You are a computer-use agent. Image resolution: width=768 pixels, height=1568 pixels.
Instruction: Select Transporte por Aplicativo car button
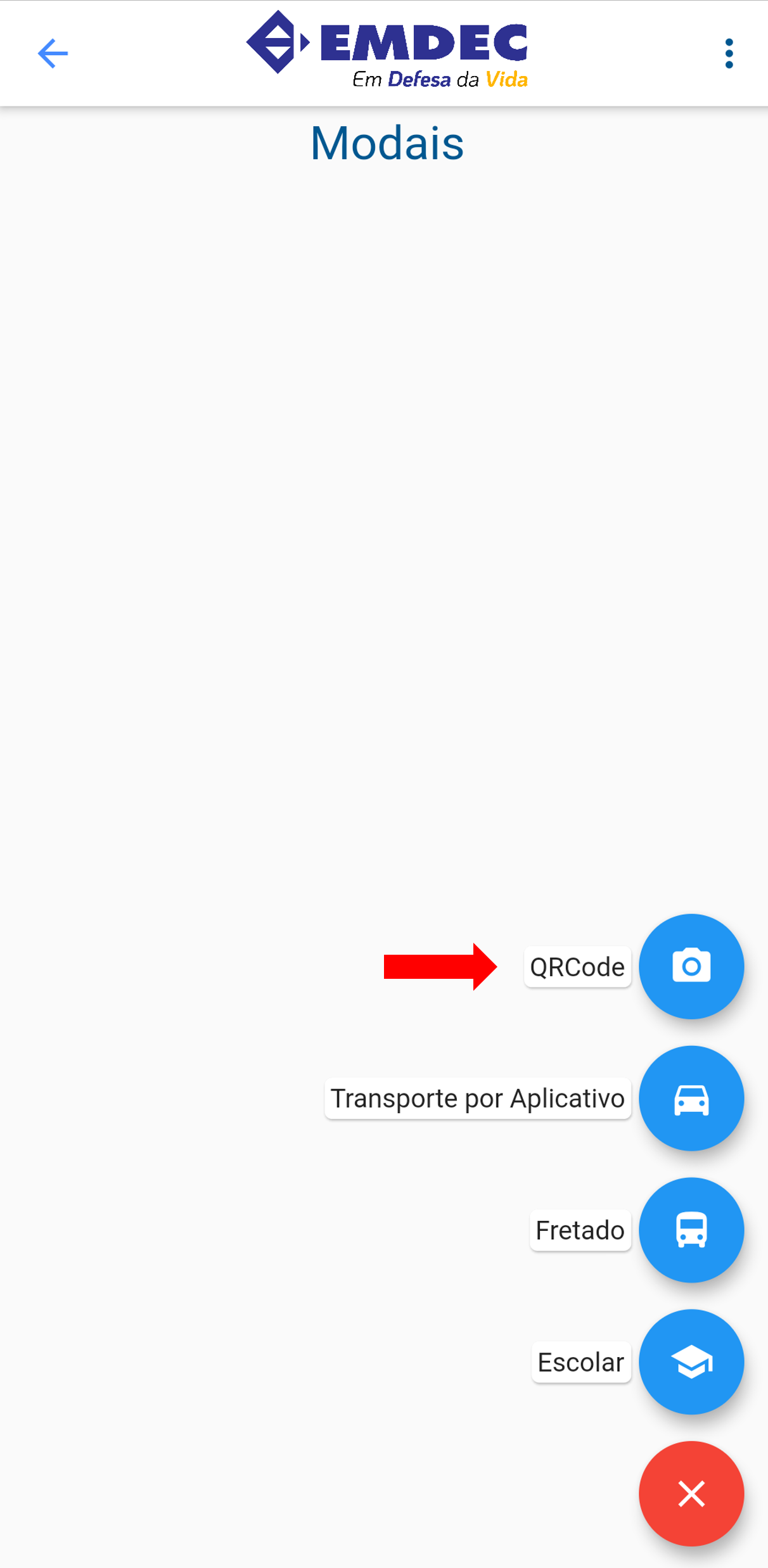691,1098
